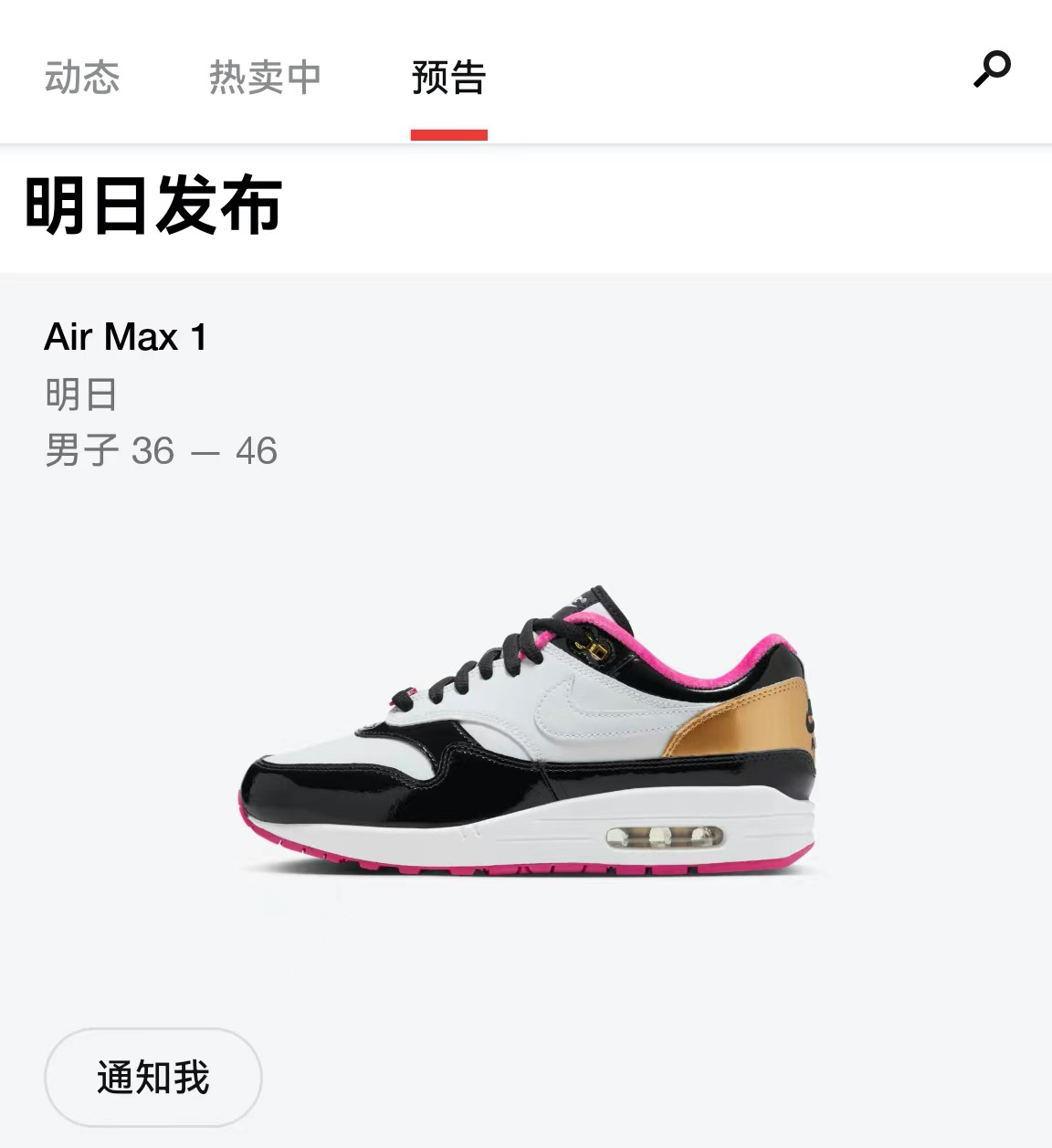Switch to the 动态 tab
The image size is (1052, 1148).
point(82,78)
